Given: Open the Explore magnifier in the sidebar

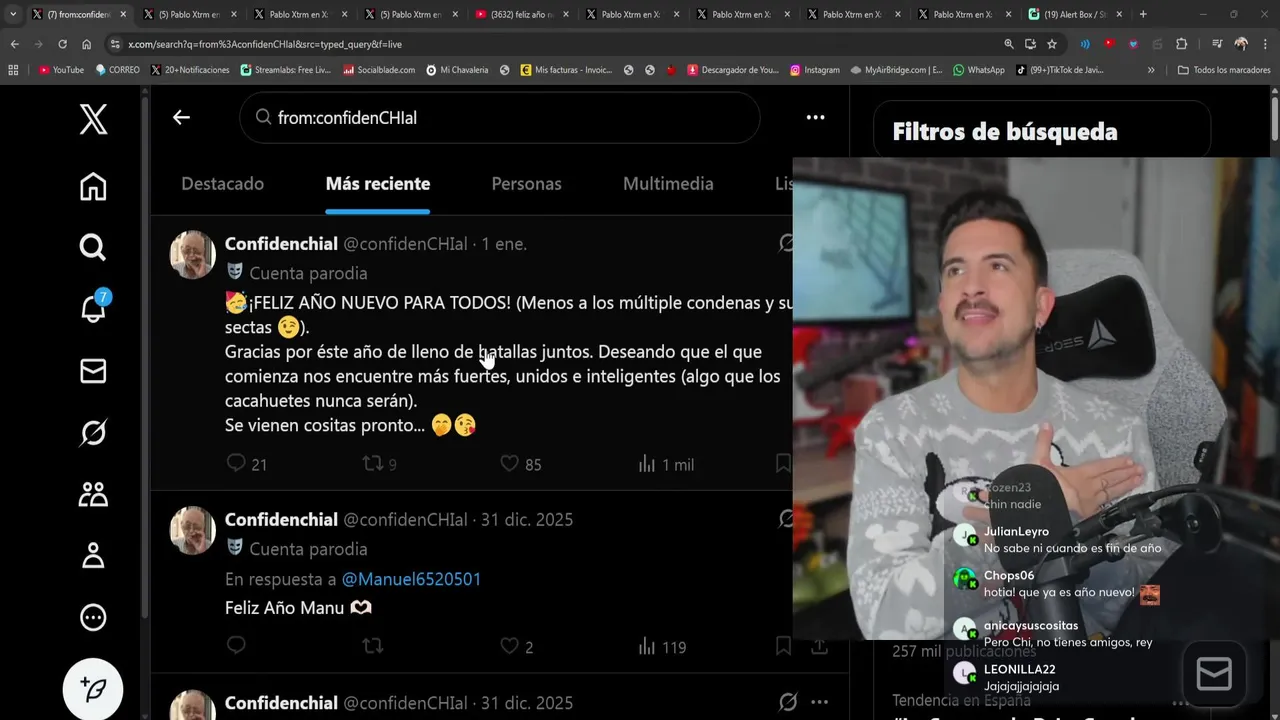Looking at the screenshot, I should pyautogui.click(x=93, y=247).
